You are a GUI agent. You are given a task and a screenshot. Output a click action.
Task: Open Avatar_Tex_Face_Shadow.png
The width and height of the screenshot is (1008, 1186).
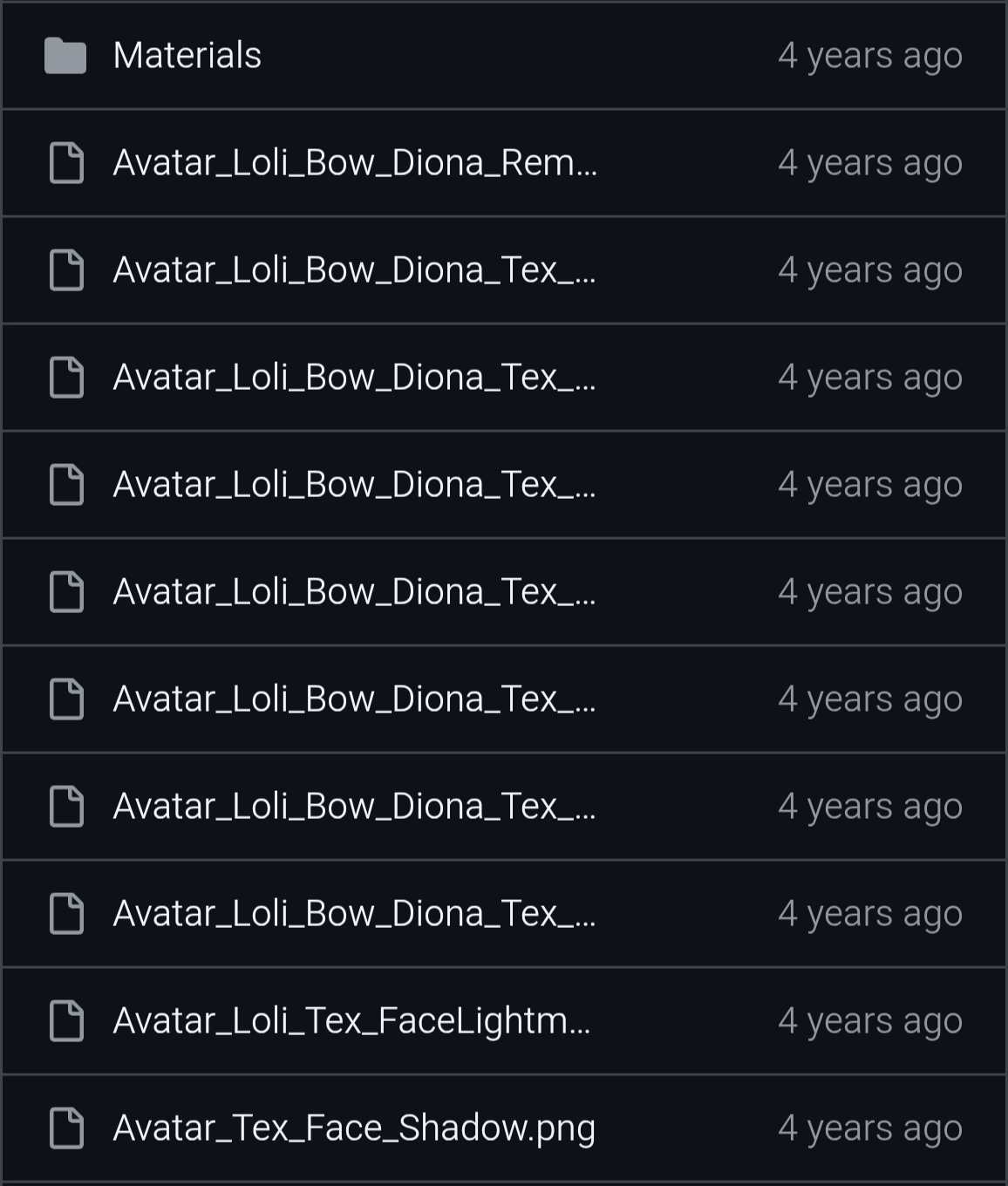click(x=354, y=1128)
